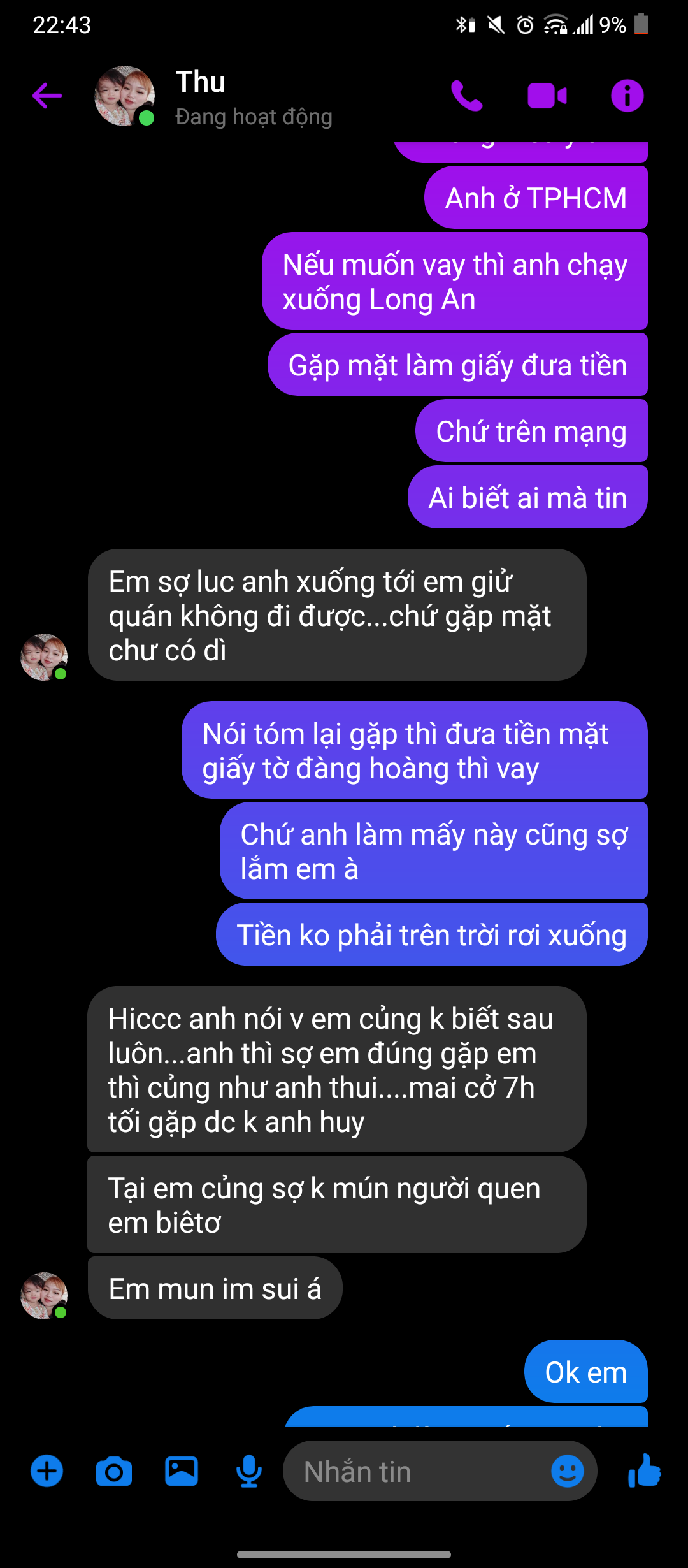Send a thumbs-up like
This screenshot has width=688, height=1568.
tap(644, 1471)
